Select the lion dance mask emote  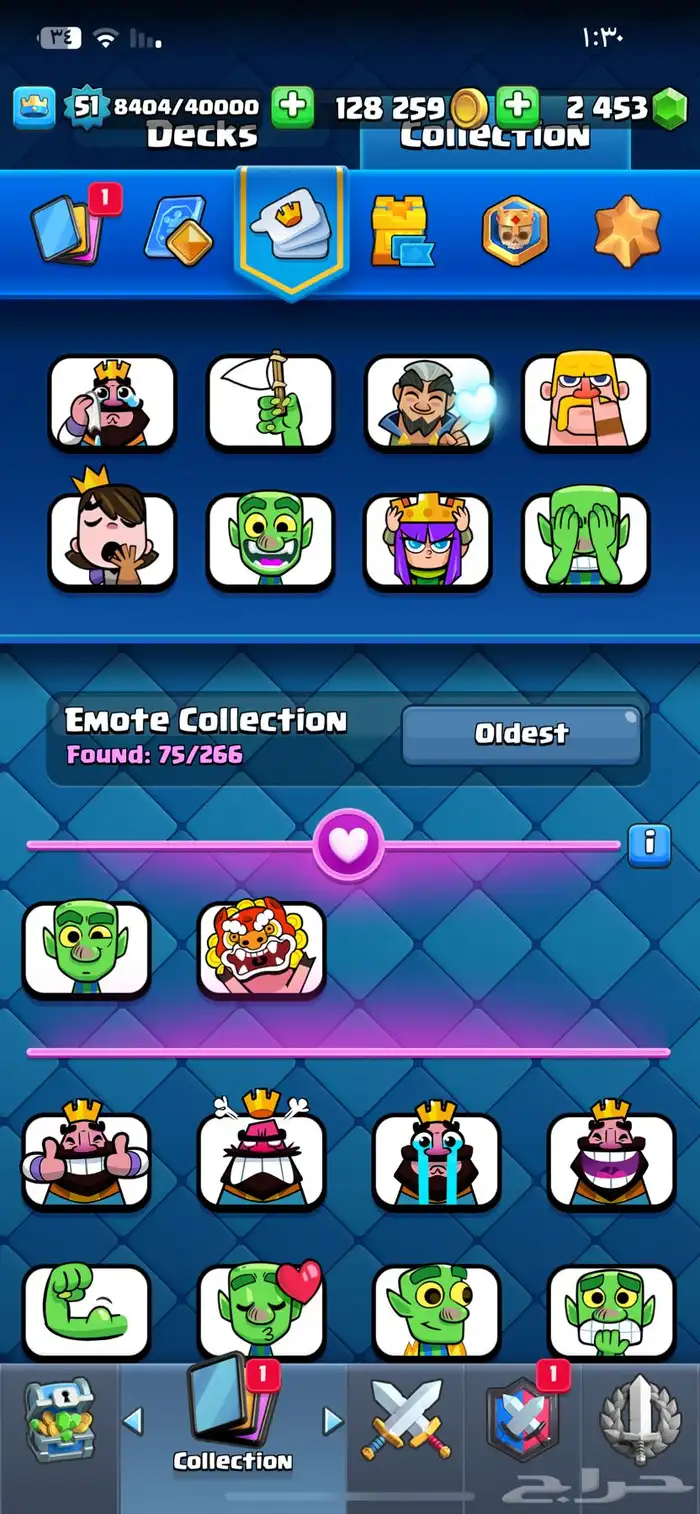point(262,950)
